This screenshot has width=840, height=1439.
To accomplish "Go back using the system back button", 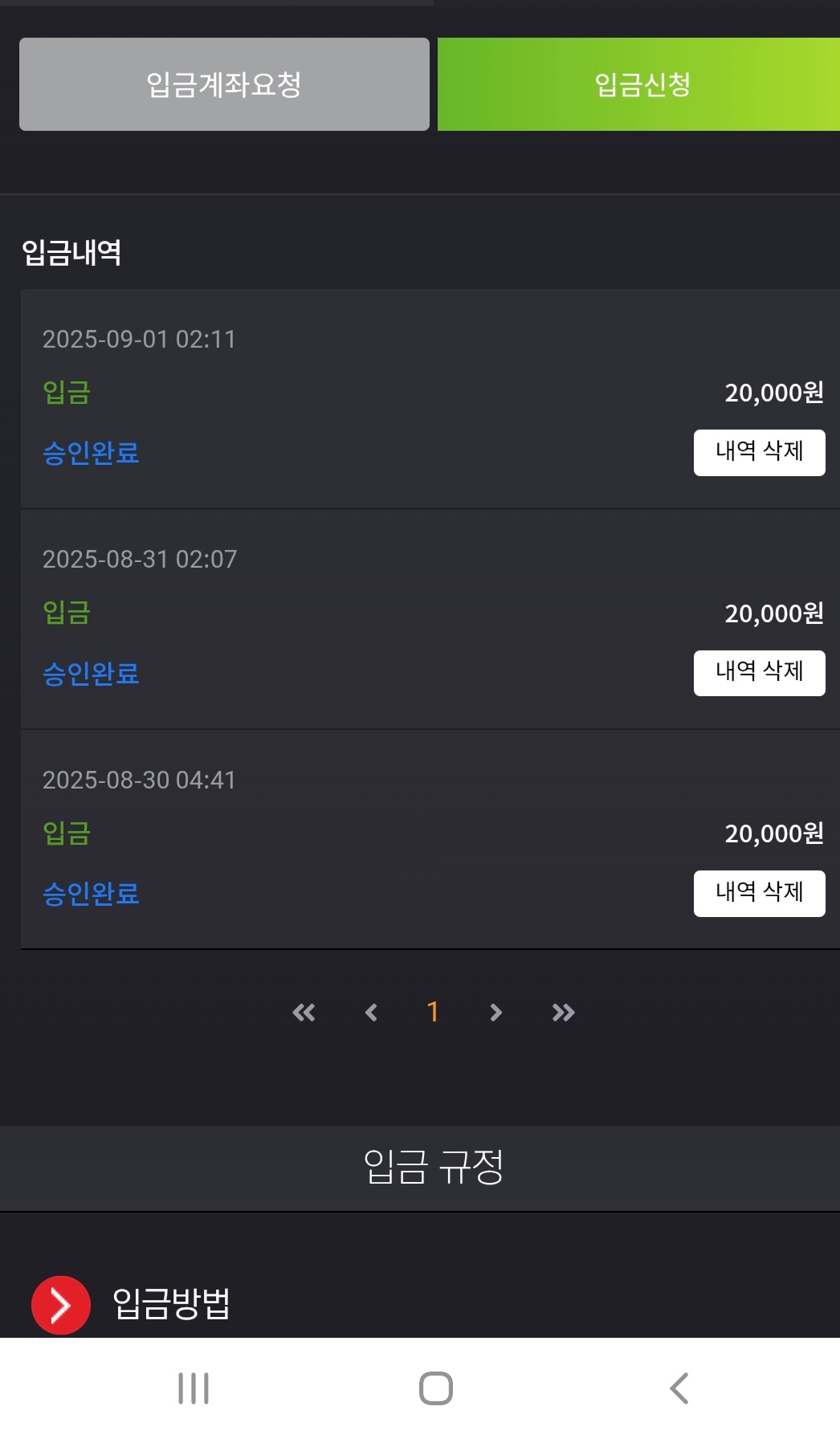I will [679, 1388].
